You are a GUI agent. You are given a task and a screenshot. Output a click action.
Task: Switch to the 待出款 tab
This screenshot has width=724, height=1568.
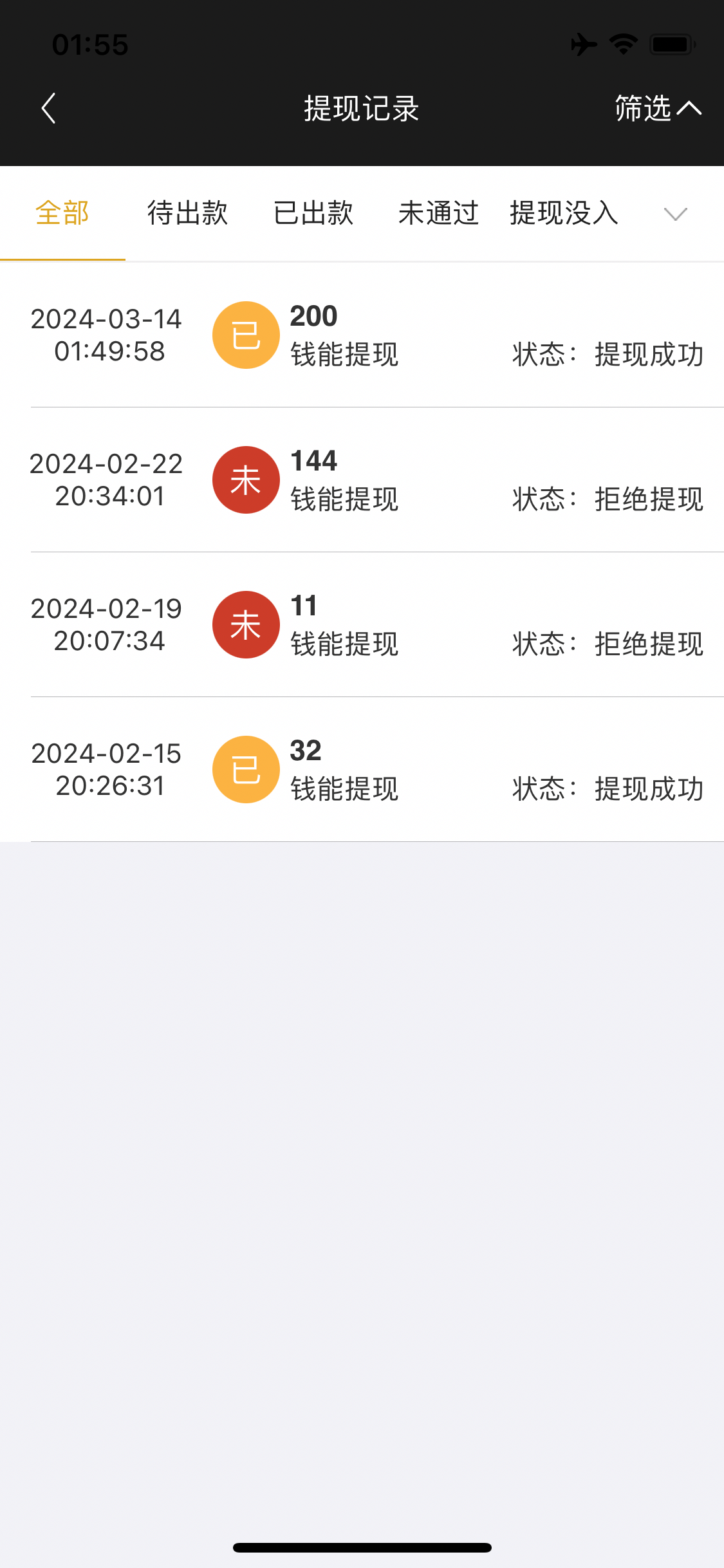pyautogui.click(x=187, y=213)
